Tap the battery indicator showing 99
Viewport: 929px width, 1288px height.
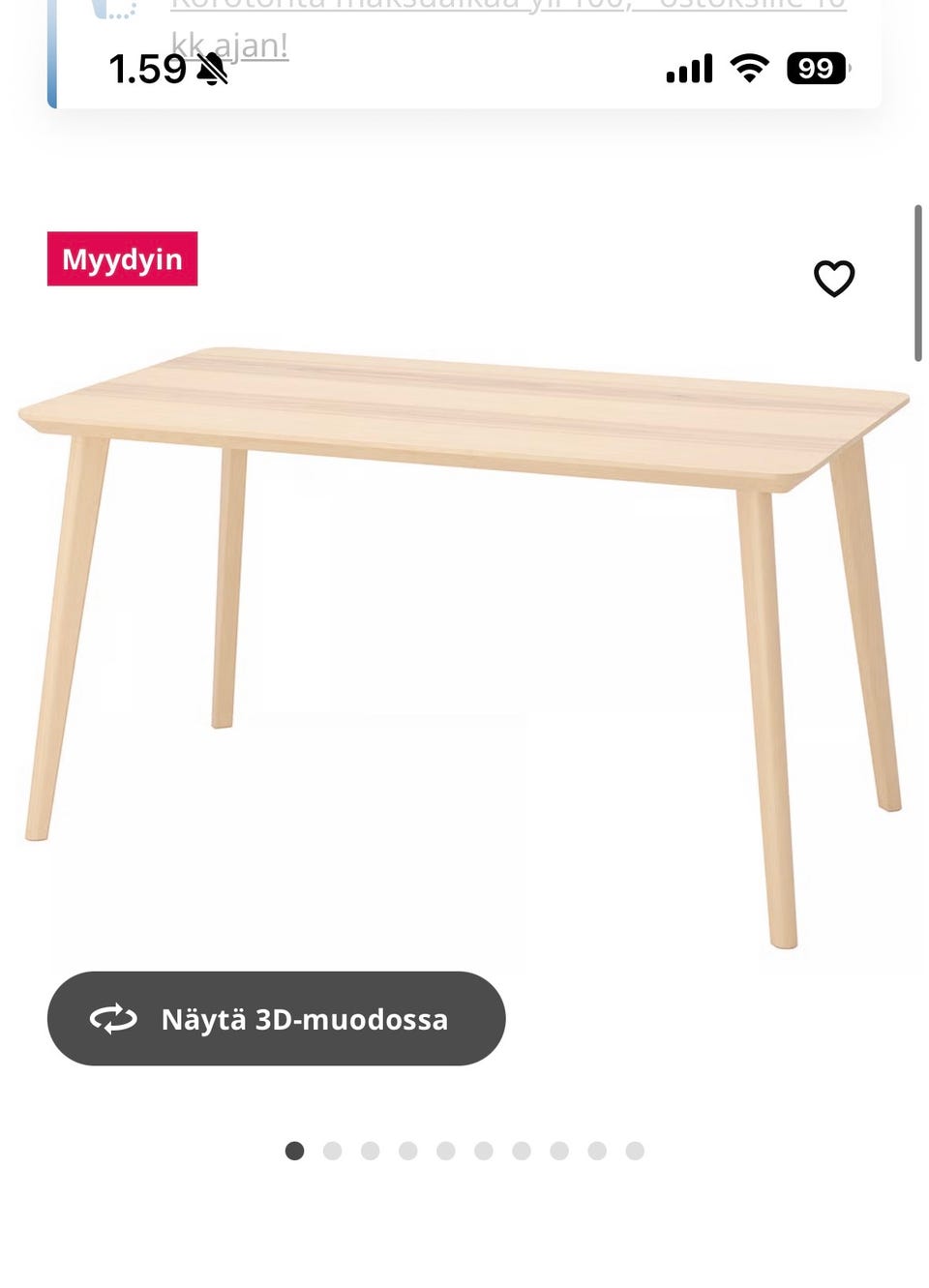816,68
